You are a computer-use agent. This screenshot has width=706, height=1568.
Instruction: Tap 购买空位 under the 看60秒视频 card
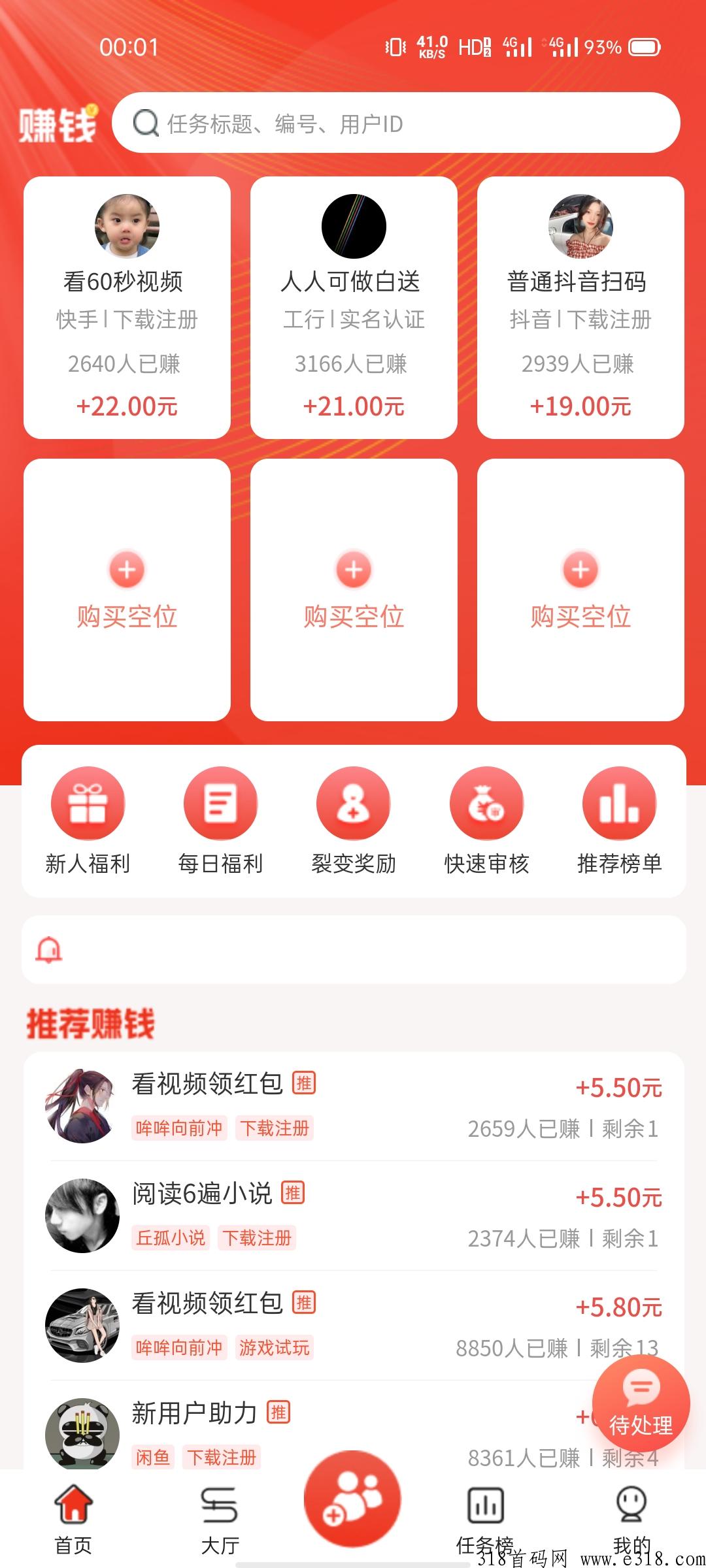[x=127, y=590]
